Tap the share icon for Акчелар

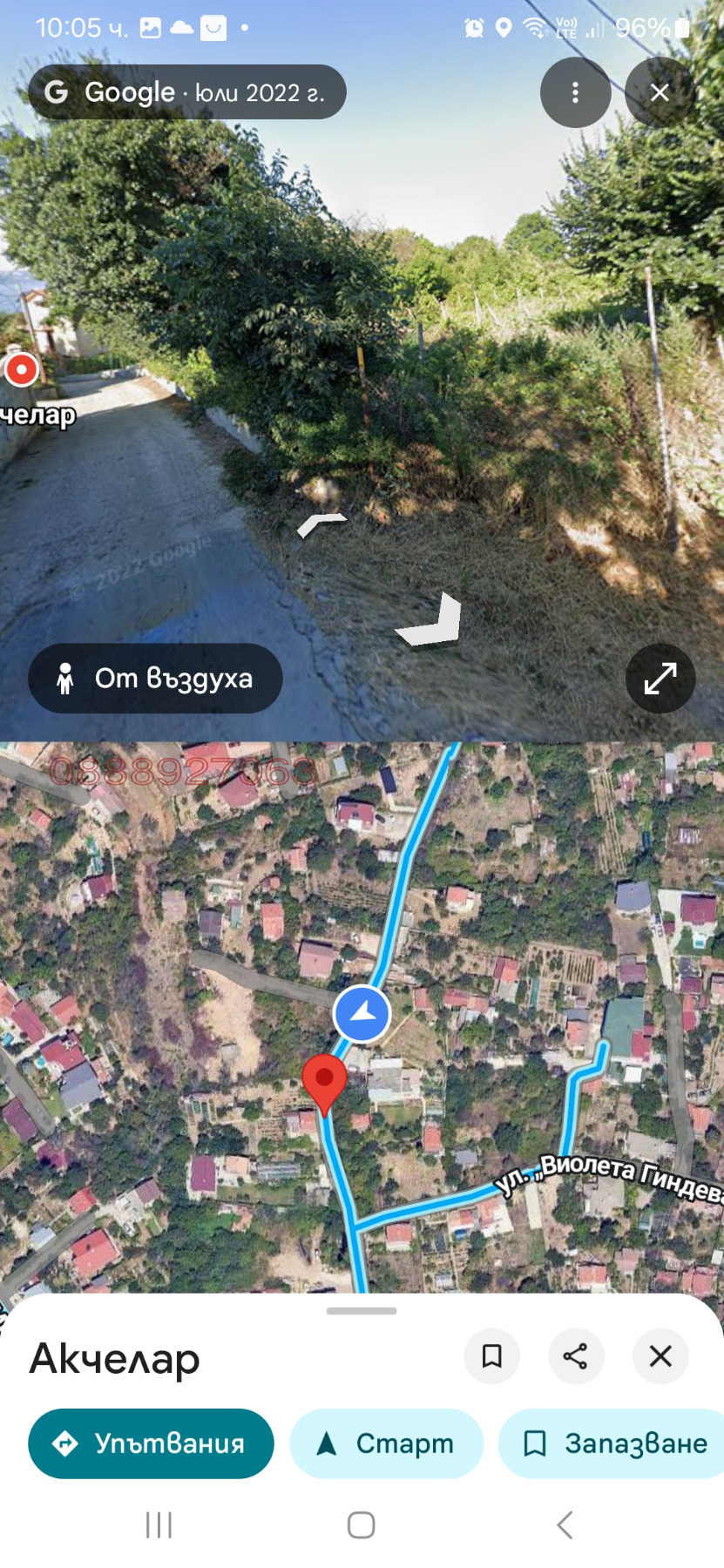(576, 1355)
